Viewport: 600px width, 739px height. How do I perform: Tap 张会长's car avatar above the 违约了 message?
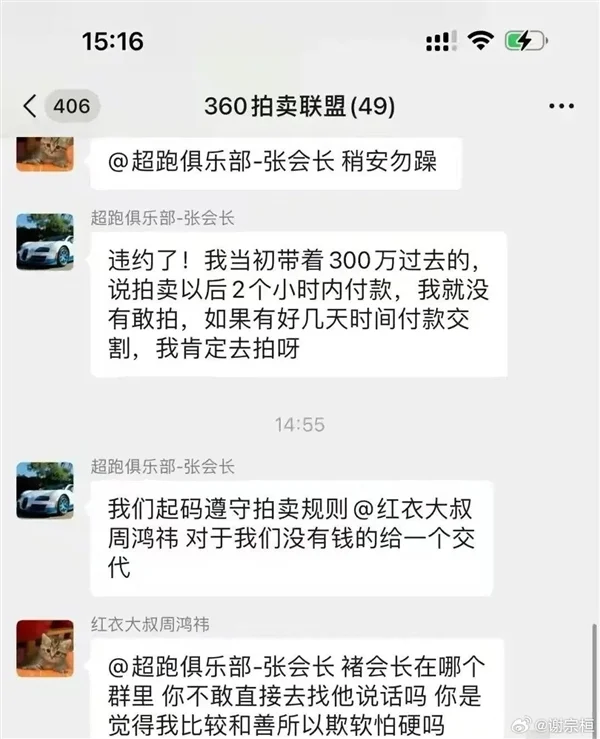click(x=45, y=241)
